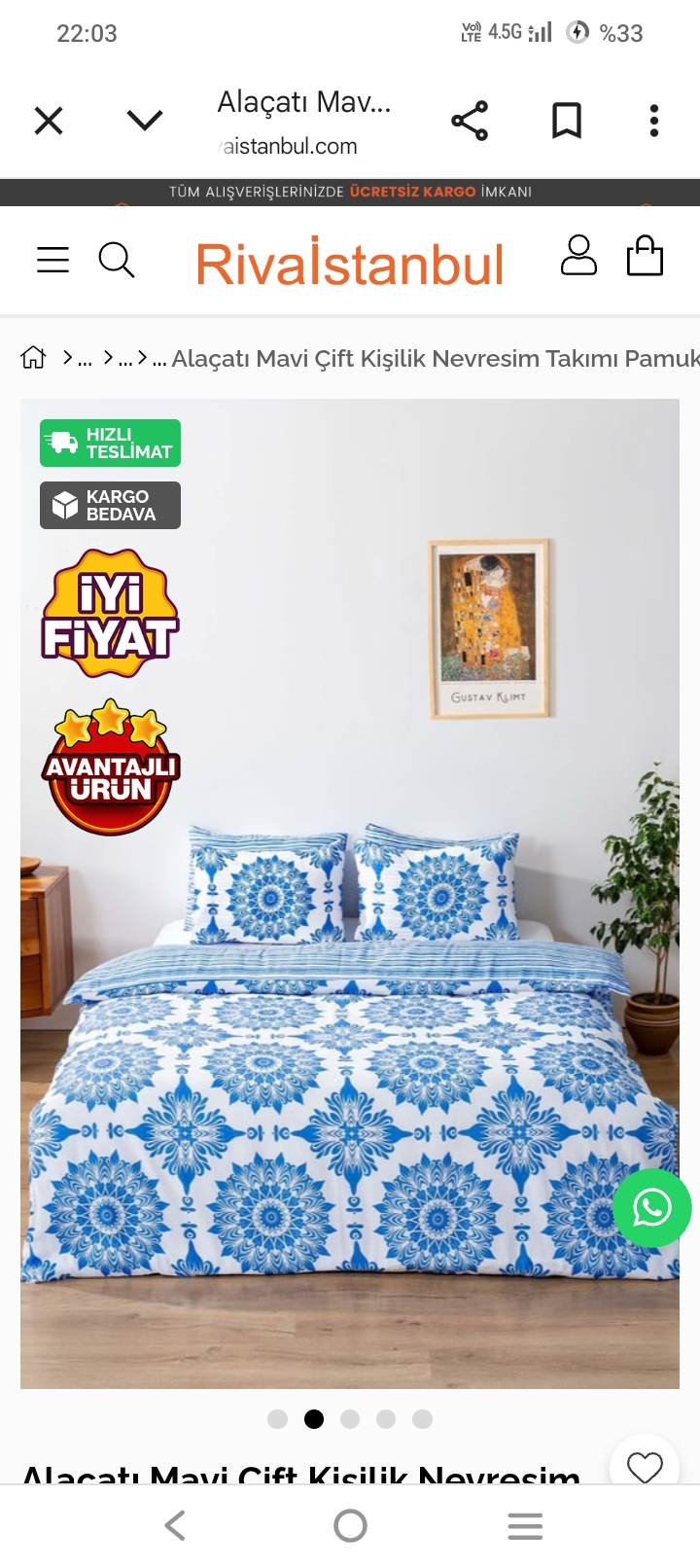The width and height of the screenshot is (700, 1568).
Task: Expand the browser dropdown chevron
Action: (x=145, y=121)
